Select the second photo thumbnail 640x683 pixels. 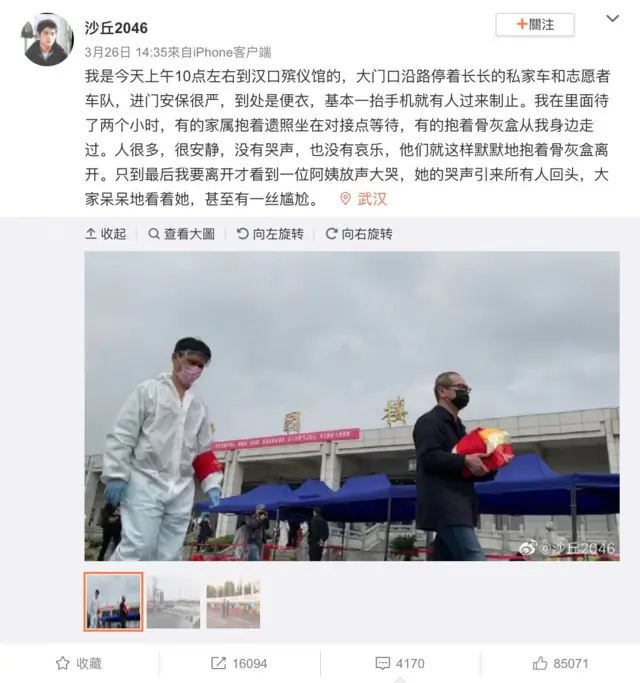click(173, 601)
